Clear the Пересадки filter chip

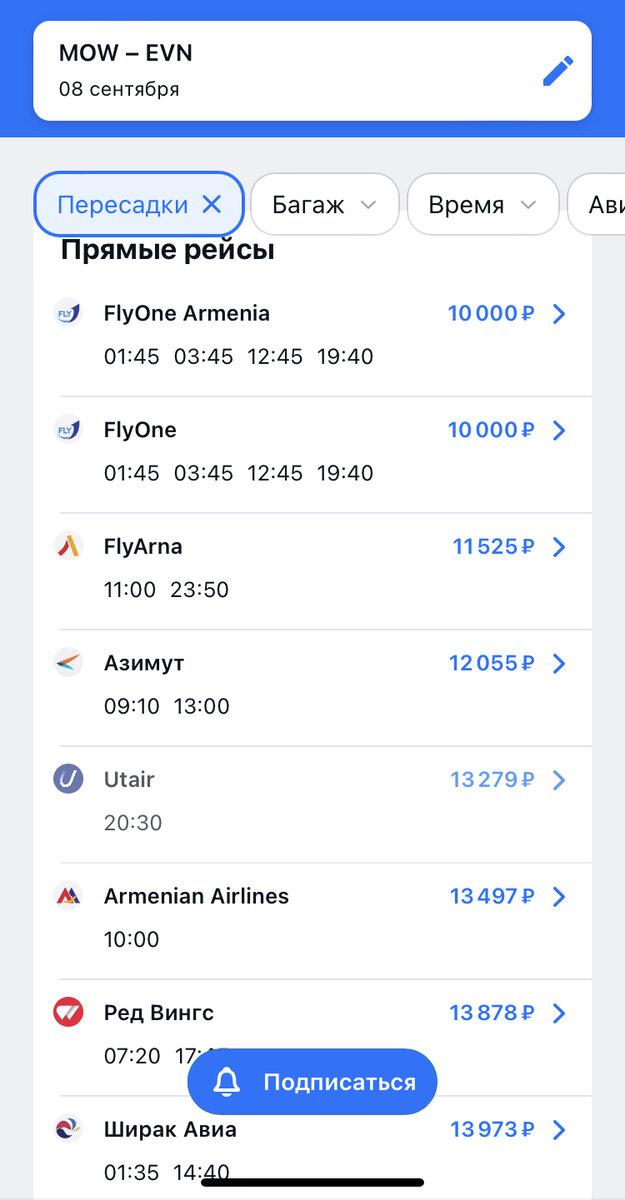212,205
